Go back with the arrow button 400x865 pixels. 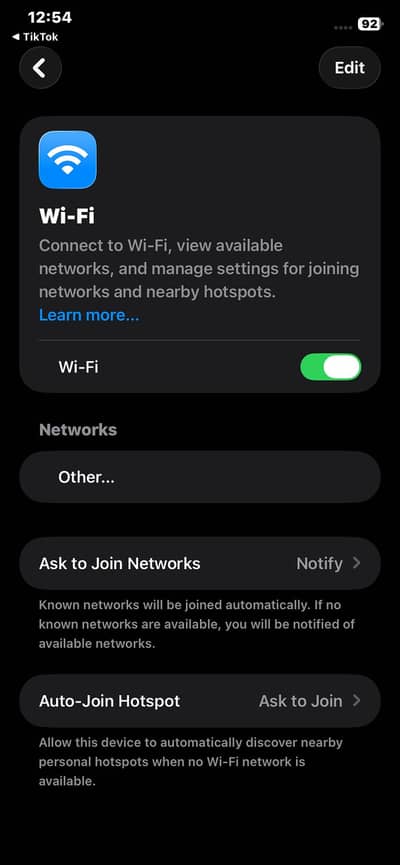point(40,68)
